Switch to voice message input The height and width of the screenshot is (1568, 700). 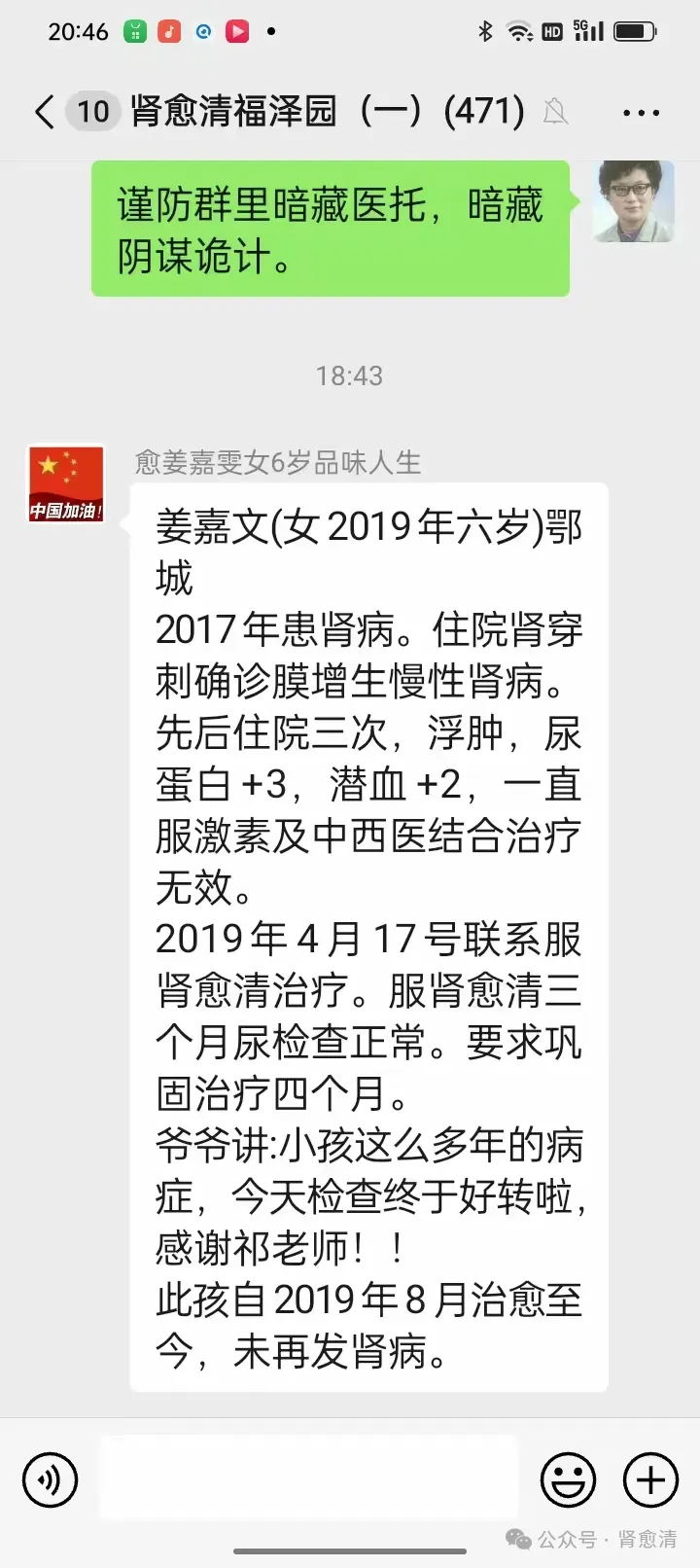point(50,1479)
